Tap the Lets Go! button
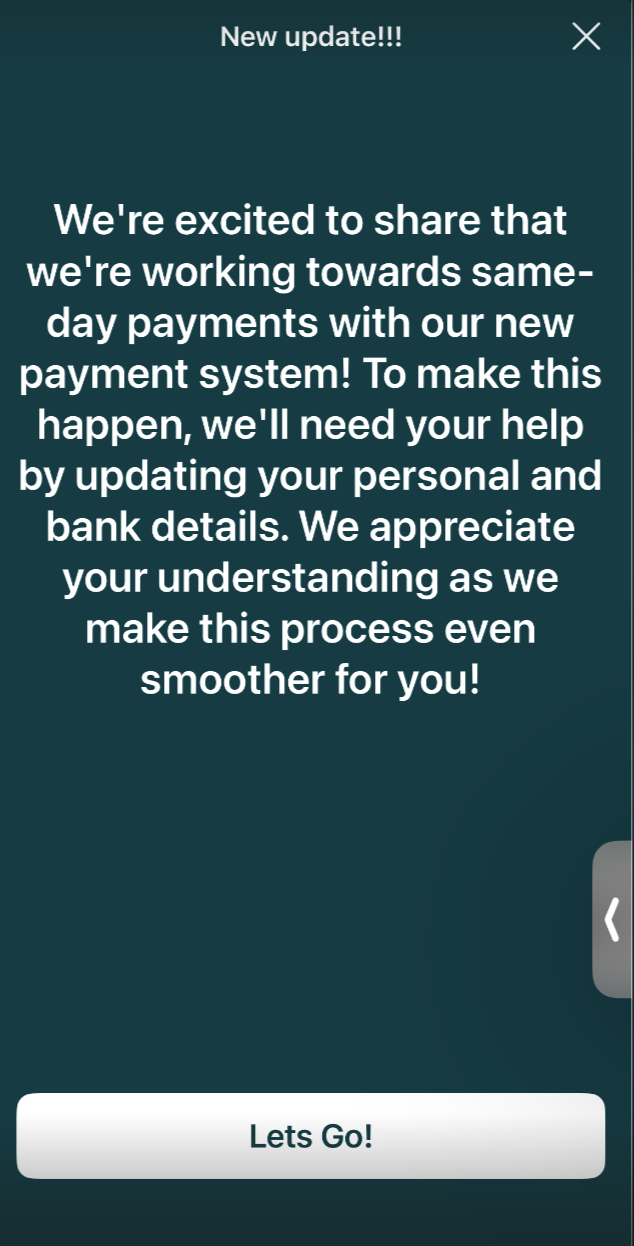The height and width of the screenshot is (1246, 634). click(x=311, y=1136)
